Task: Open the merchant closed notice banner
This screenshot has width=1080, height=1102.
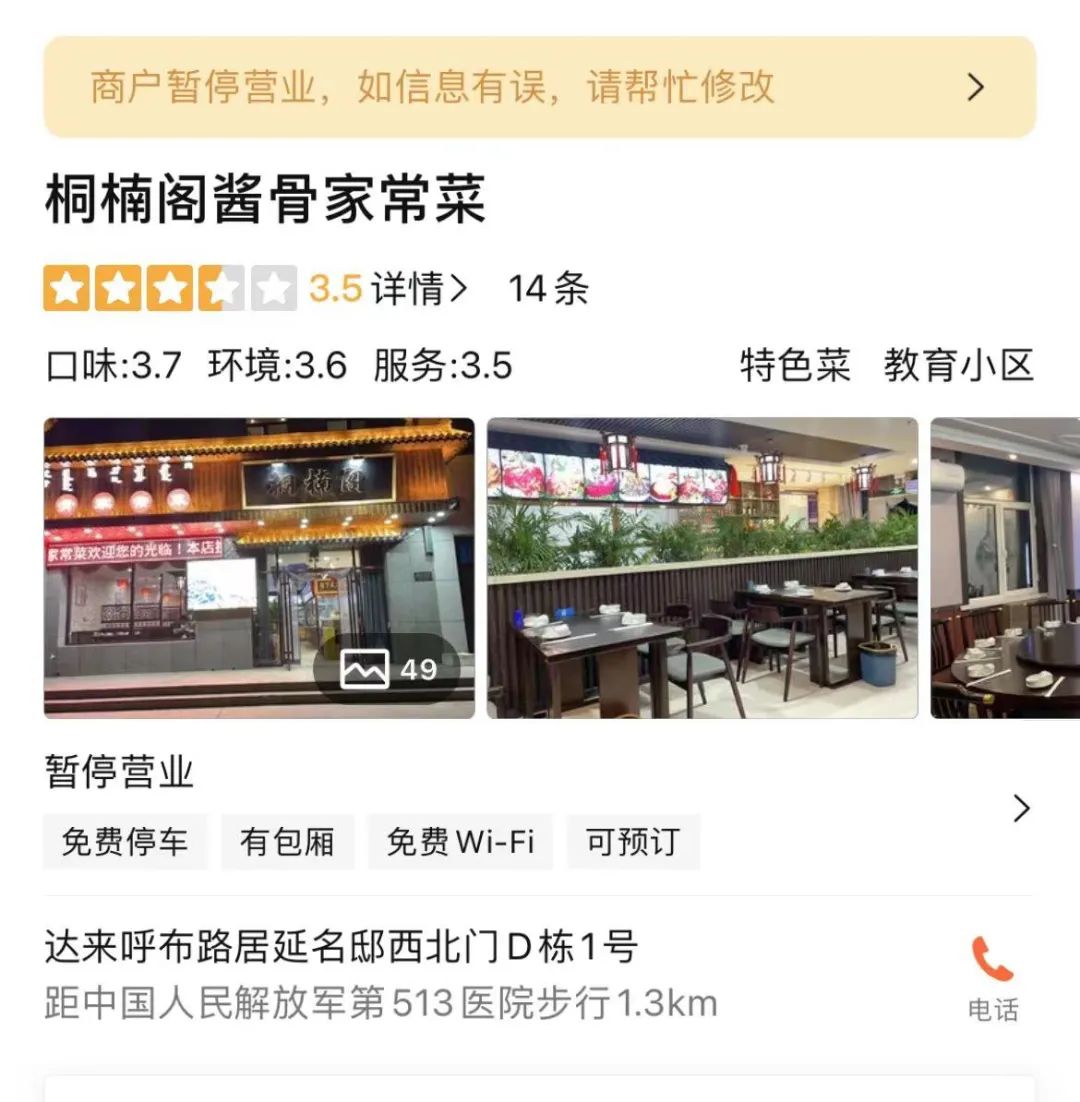Action: tap(540, 87)
